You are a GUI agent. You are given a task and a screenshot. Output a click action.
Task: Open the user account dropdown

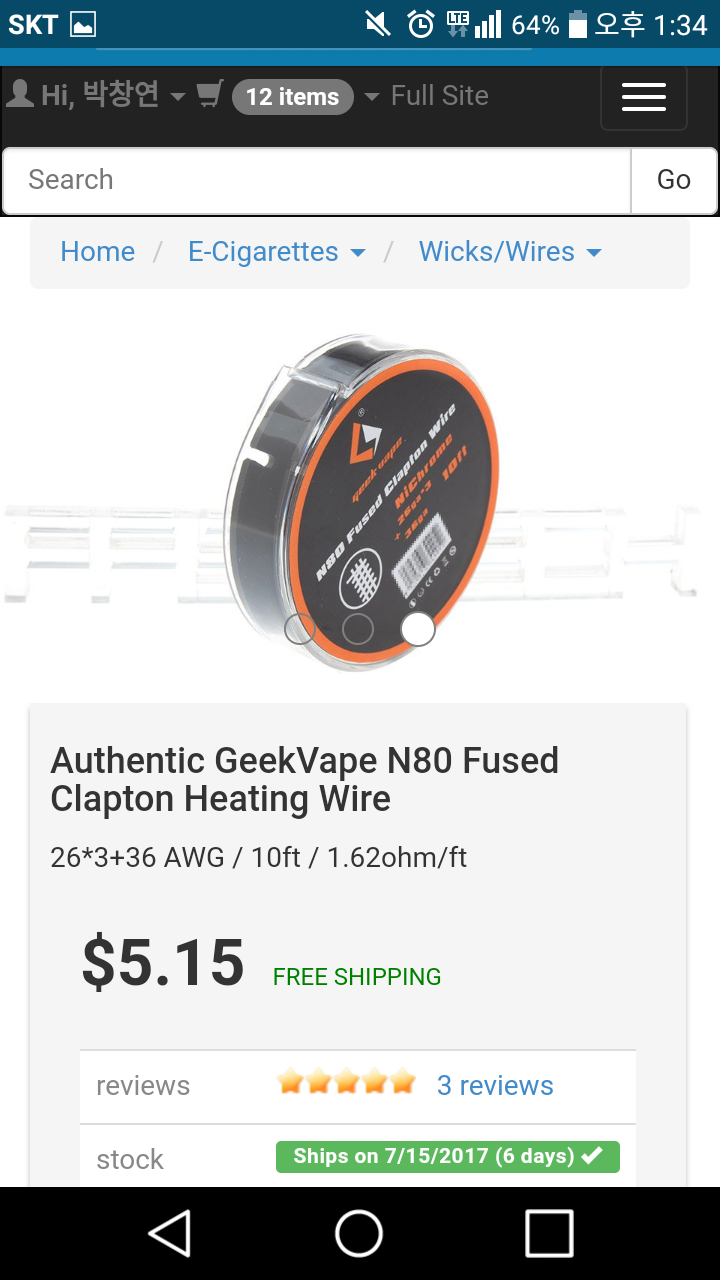[97, 96]
